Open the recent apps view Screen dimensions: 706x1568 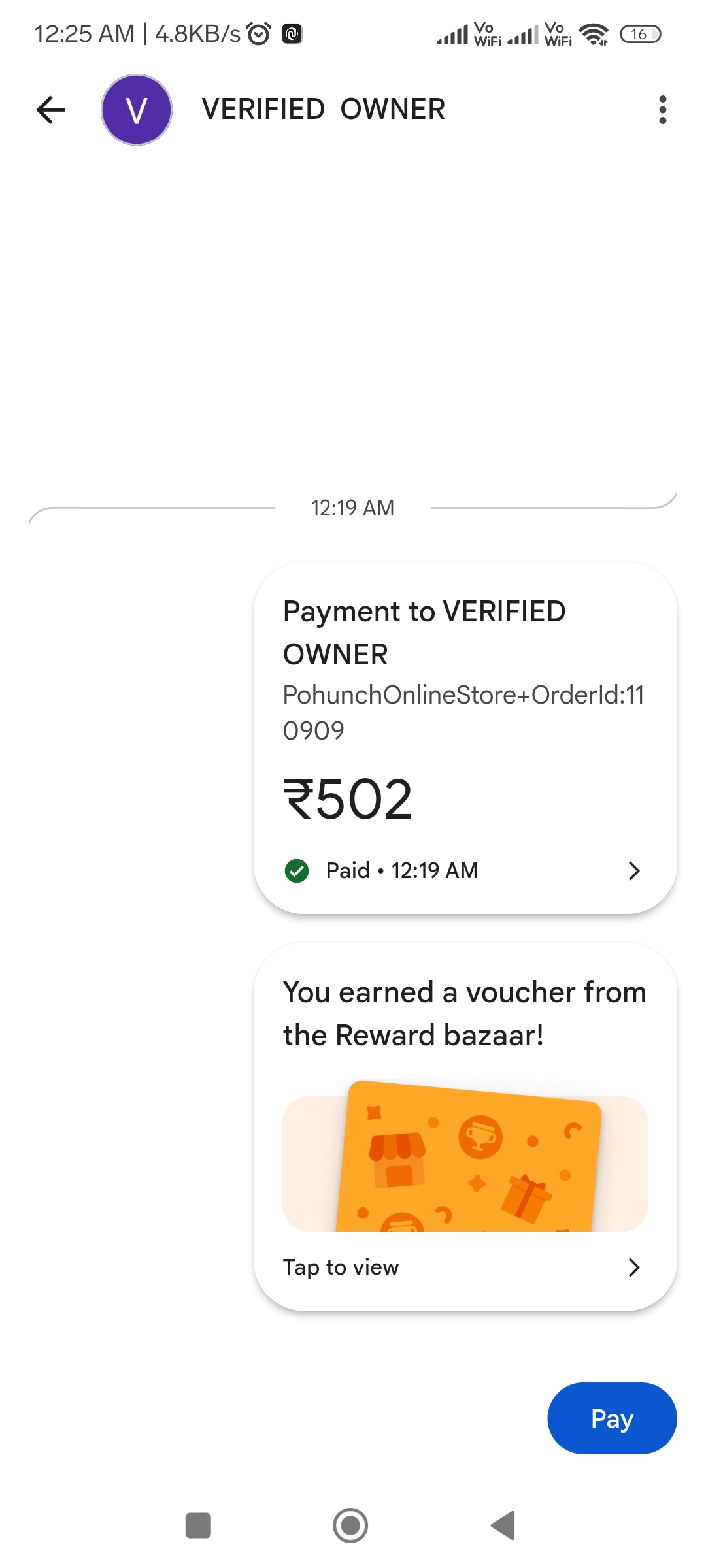point(198,1526)
